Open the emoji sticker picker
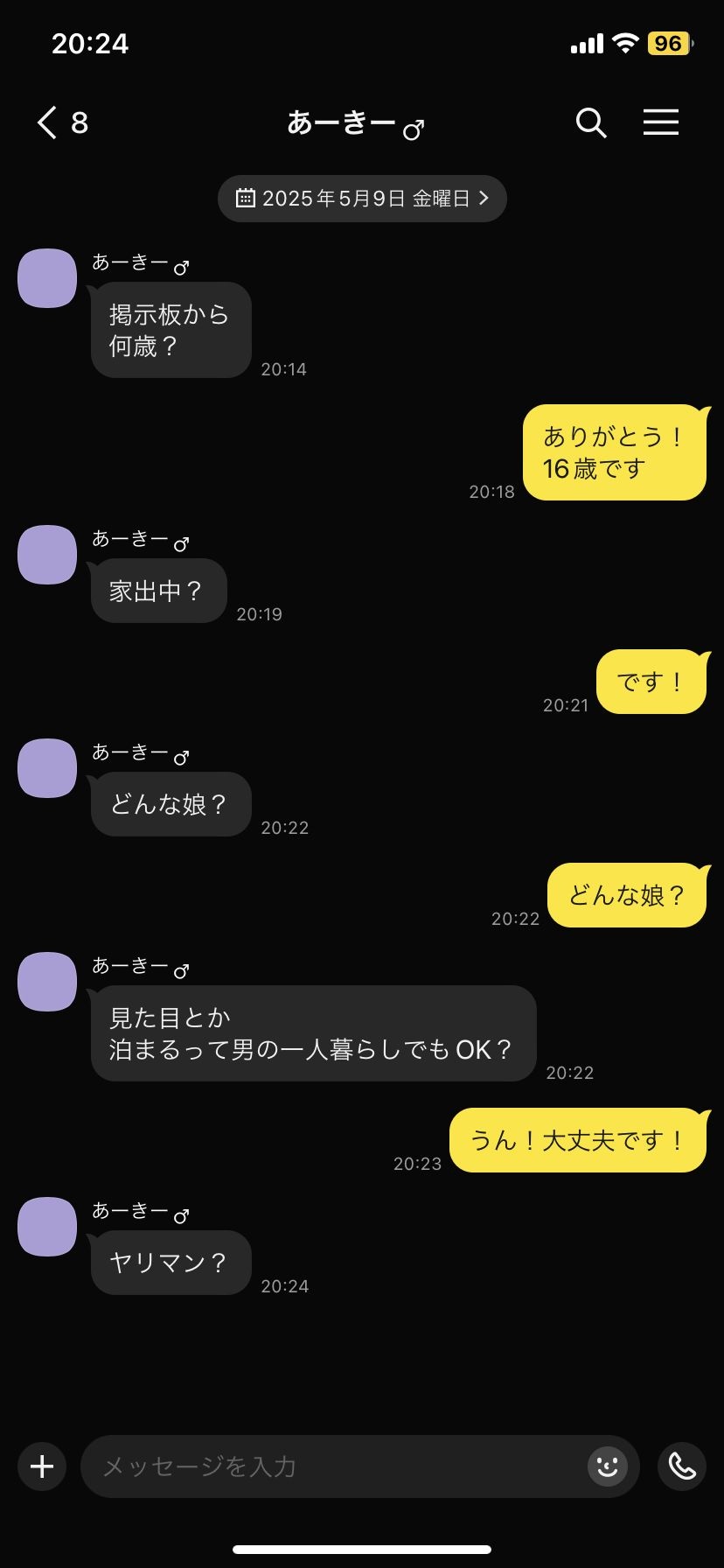Image resolution: width=724 pixels, height=1568 pixels. pyautogui.click(x=608, y=1466)
